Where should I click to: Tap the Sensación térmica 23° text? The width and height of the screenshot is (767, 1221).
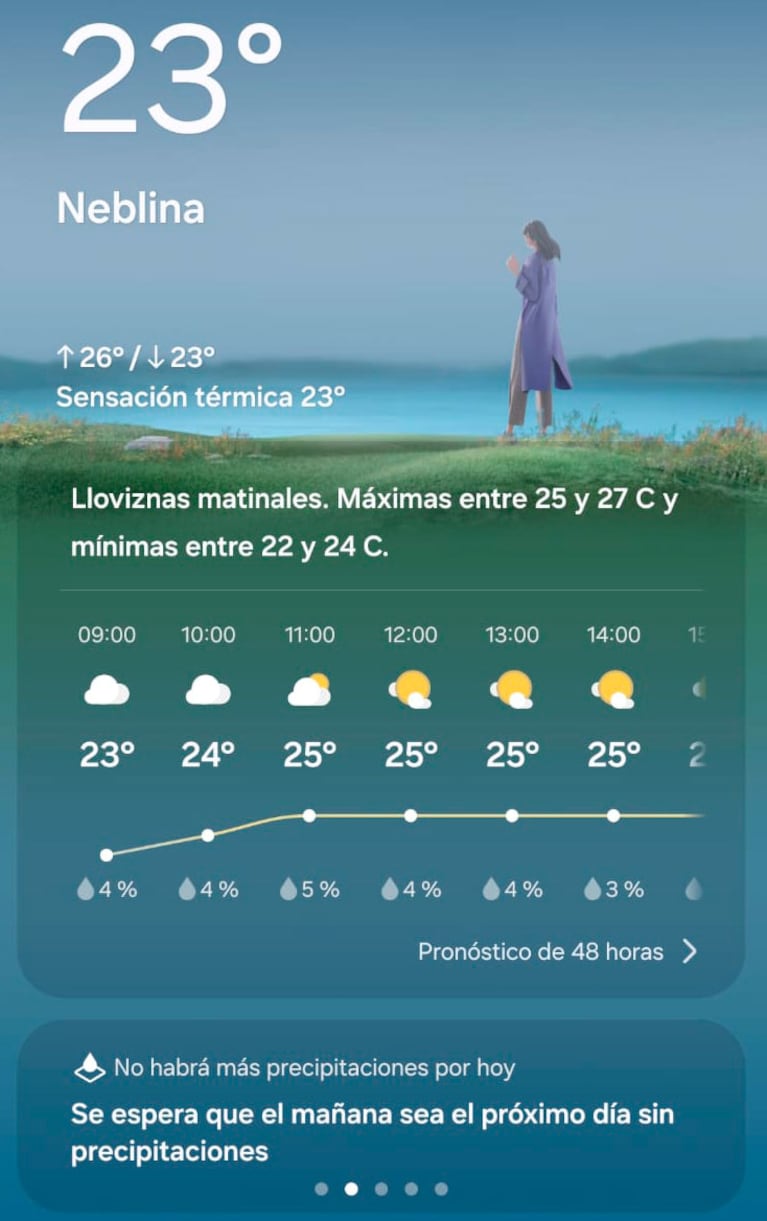(203, 397)
